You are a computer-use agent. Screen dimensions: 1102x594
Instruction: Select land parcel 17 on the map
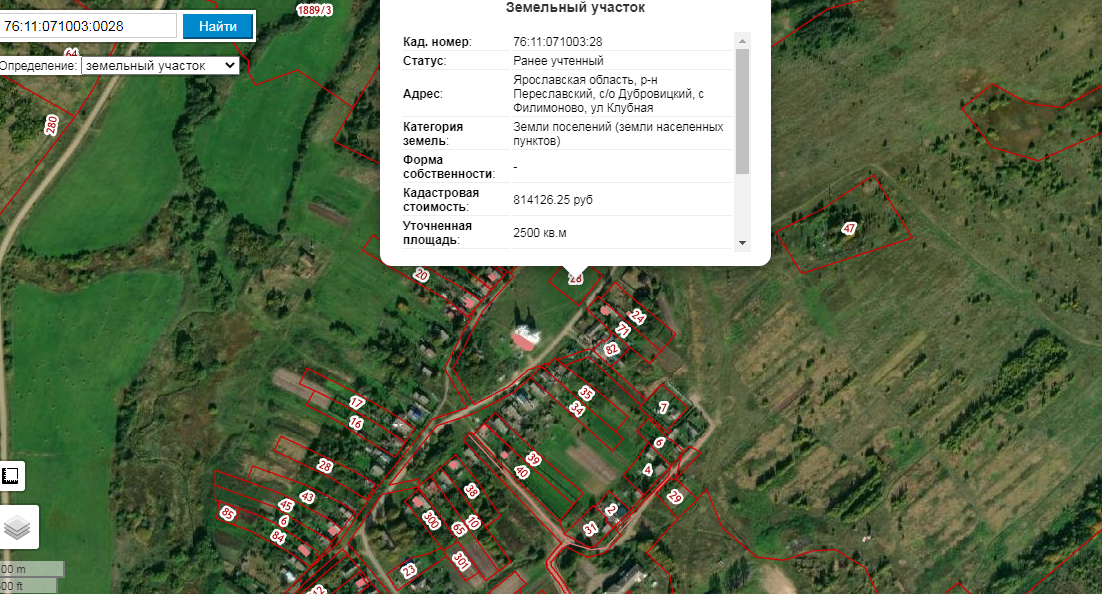tap(357, 403)
